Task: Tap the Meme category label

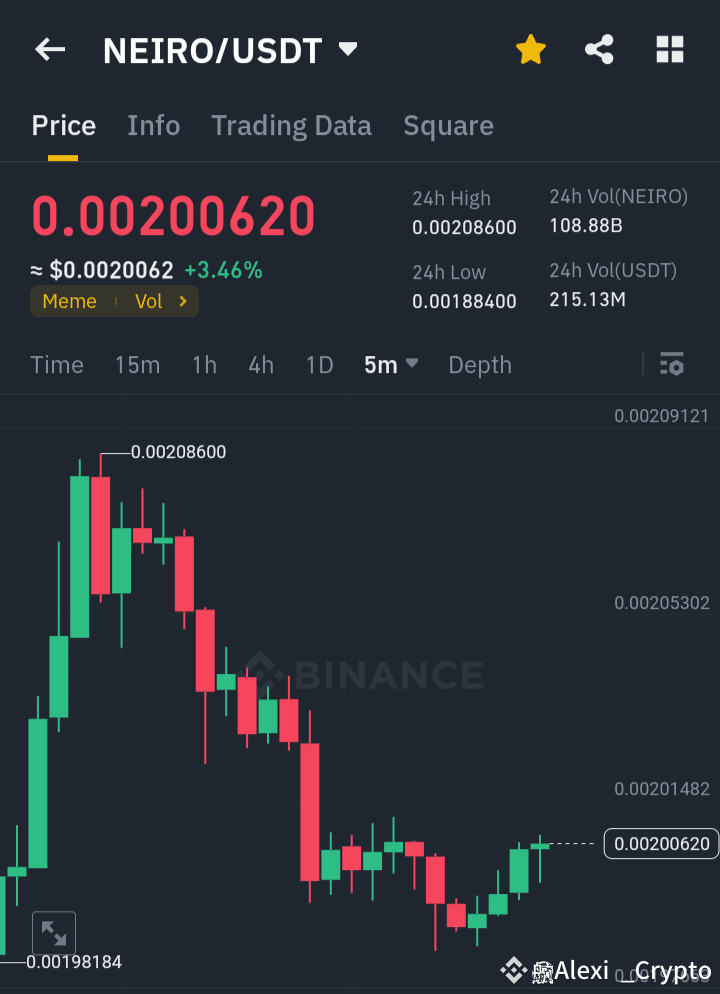Action: click(69, 301)
